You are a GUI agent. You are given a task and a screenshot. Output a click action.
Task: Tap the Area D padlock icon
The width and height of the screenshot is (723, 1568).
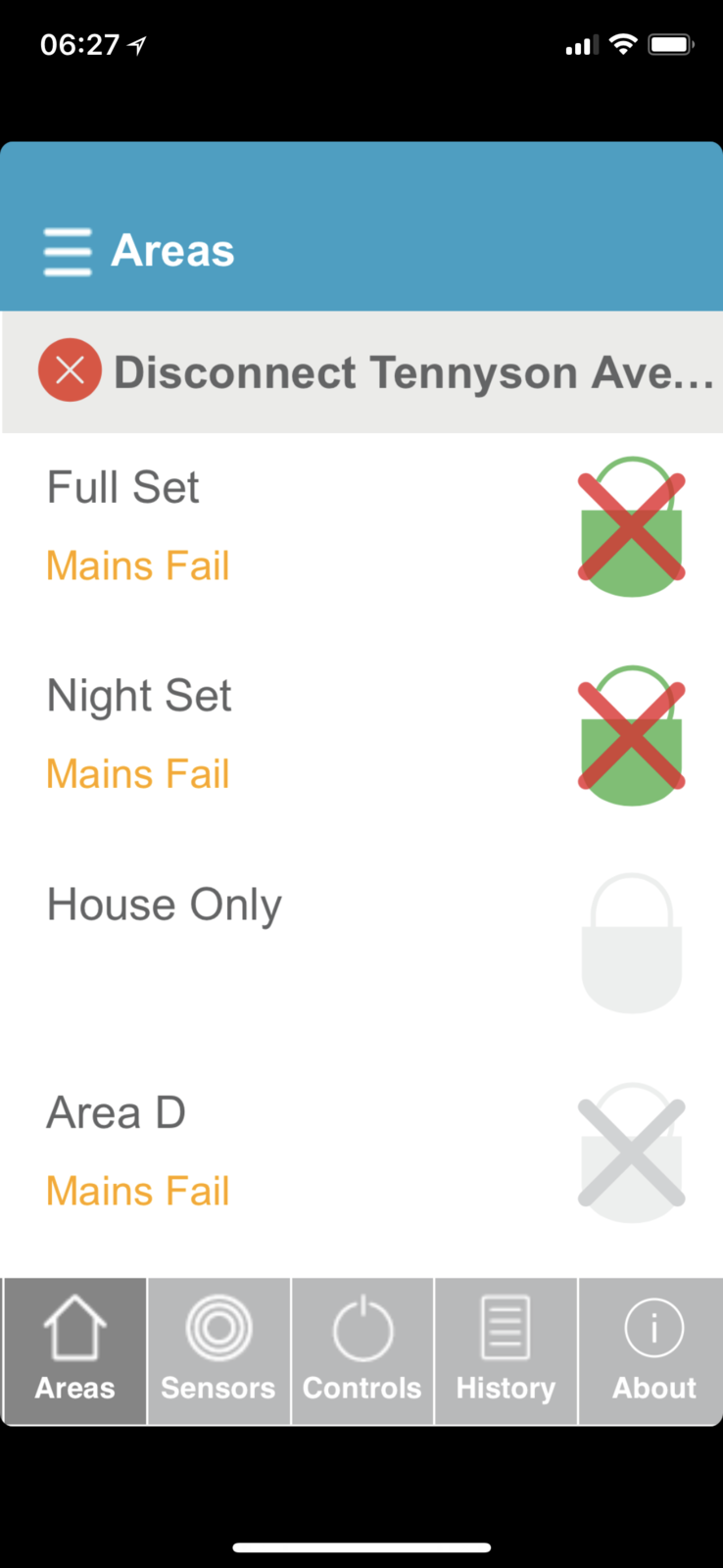(x=632, y=1152)
